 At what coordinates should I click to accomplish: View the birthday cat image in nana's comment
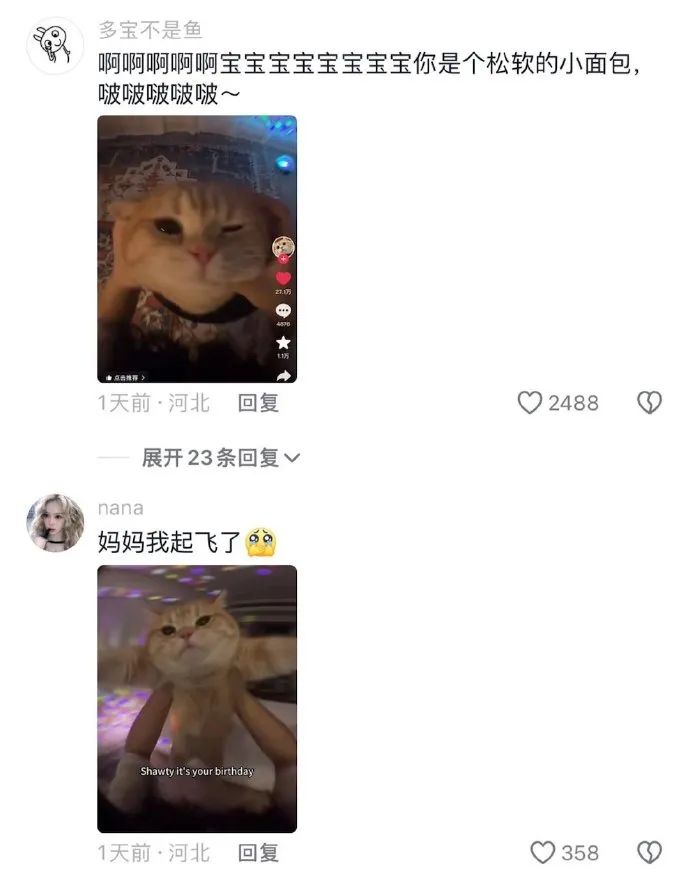[x=197, y=698]
